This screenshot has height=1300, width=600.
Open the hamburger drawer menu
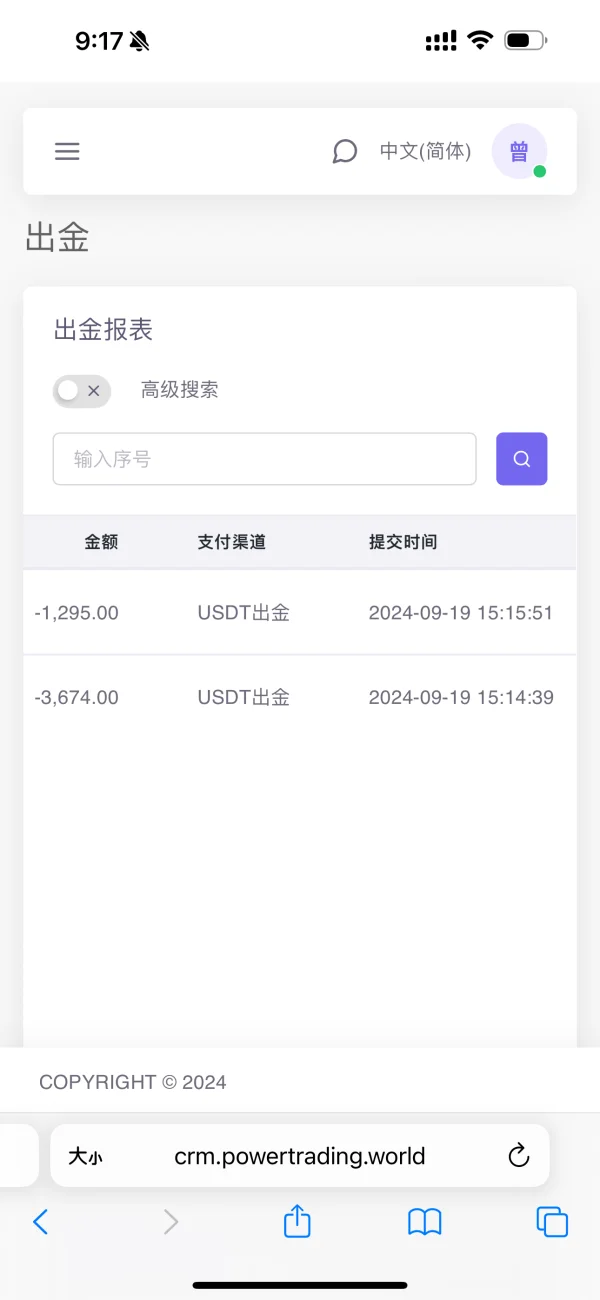coord(67,152)
